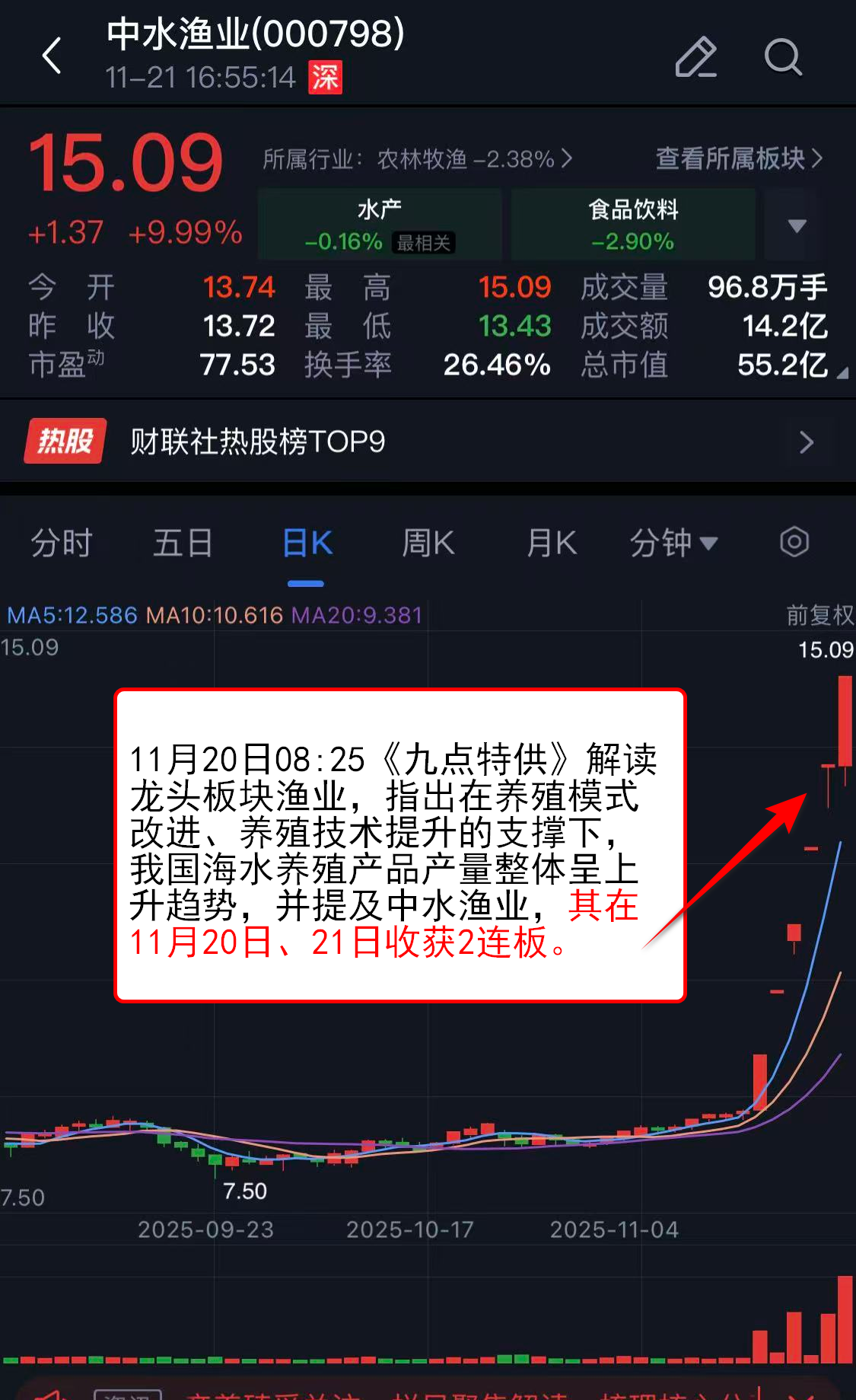The image size is (856, 1400).
Task: Open the edit pencil icon
Action: tap(695, 57)
